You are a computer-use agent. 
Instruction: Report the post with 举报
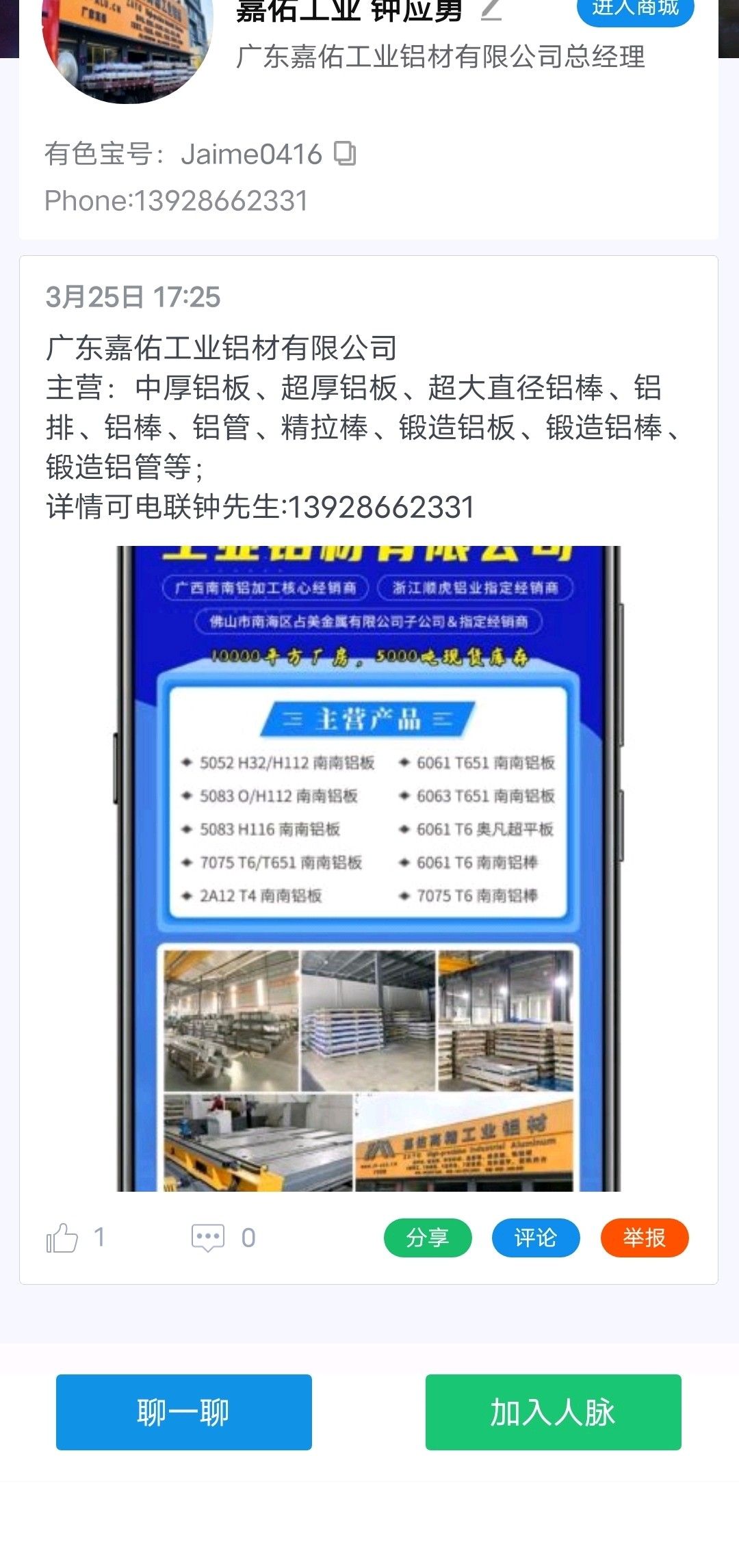[x=645, y=1238]
